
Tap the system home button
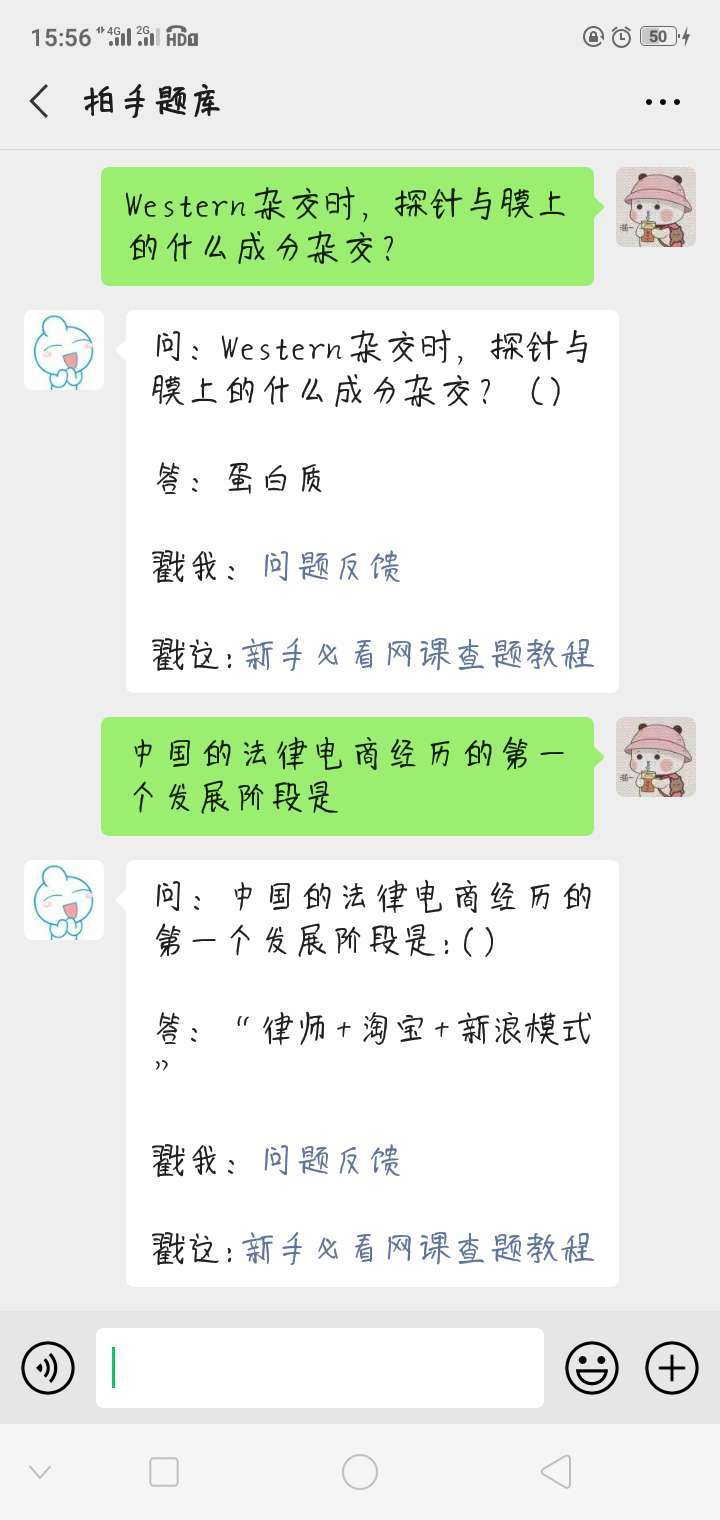360,1472
